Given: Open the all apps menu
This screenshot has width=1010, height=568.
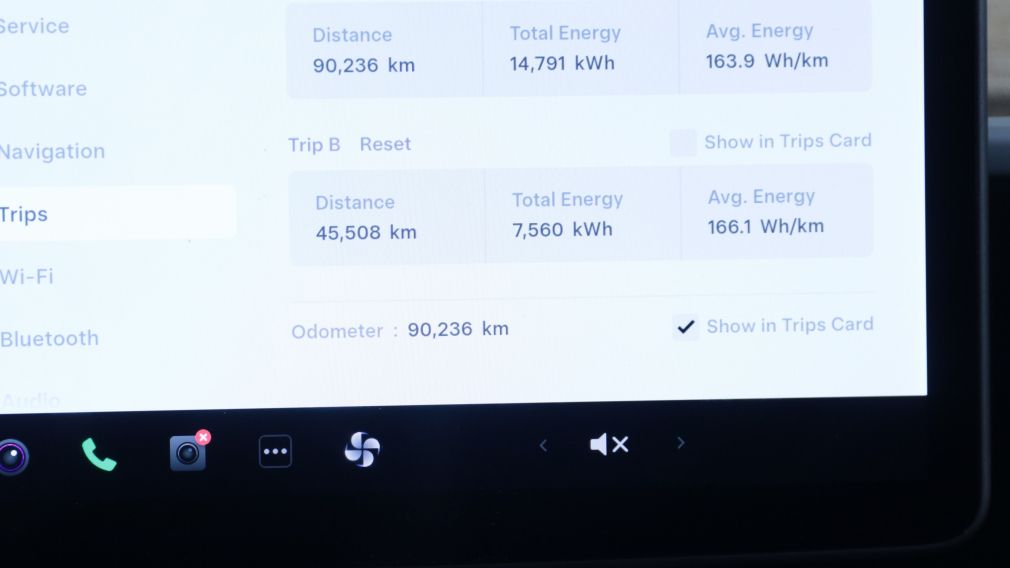Looking at the screenshot, I should 275,452.
